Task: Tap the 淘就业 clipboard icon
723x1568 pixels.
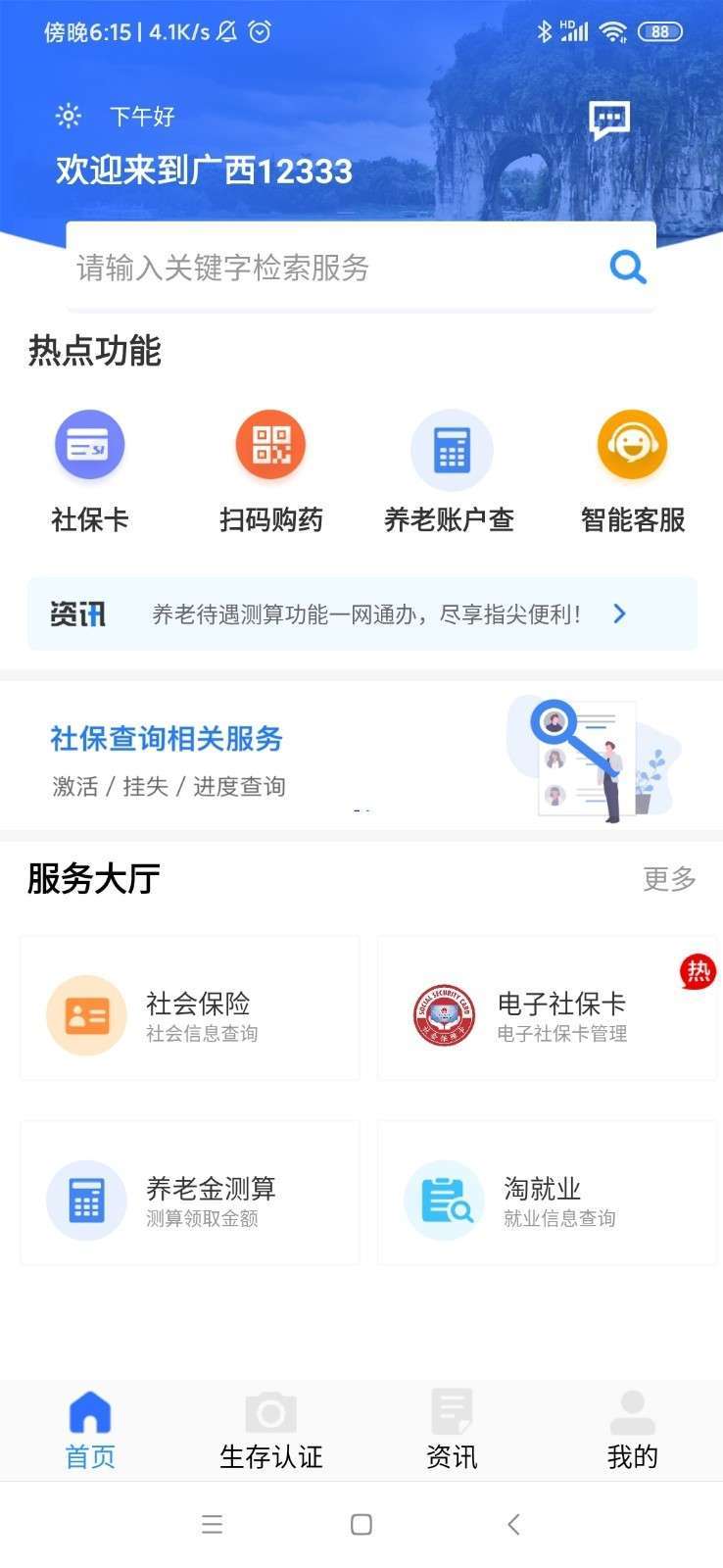Action: point(445,1200)
